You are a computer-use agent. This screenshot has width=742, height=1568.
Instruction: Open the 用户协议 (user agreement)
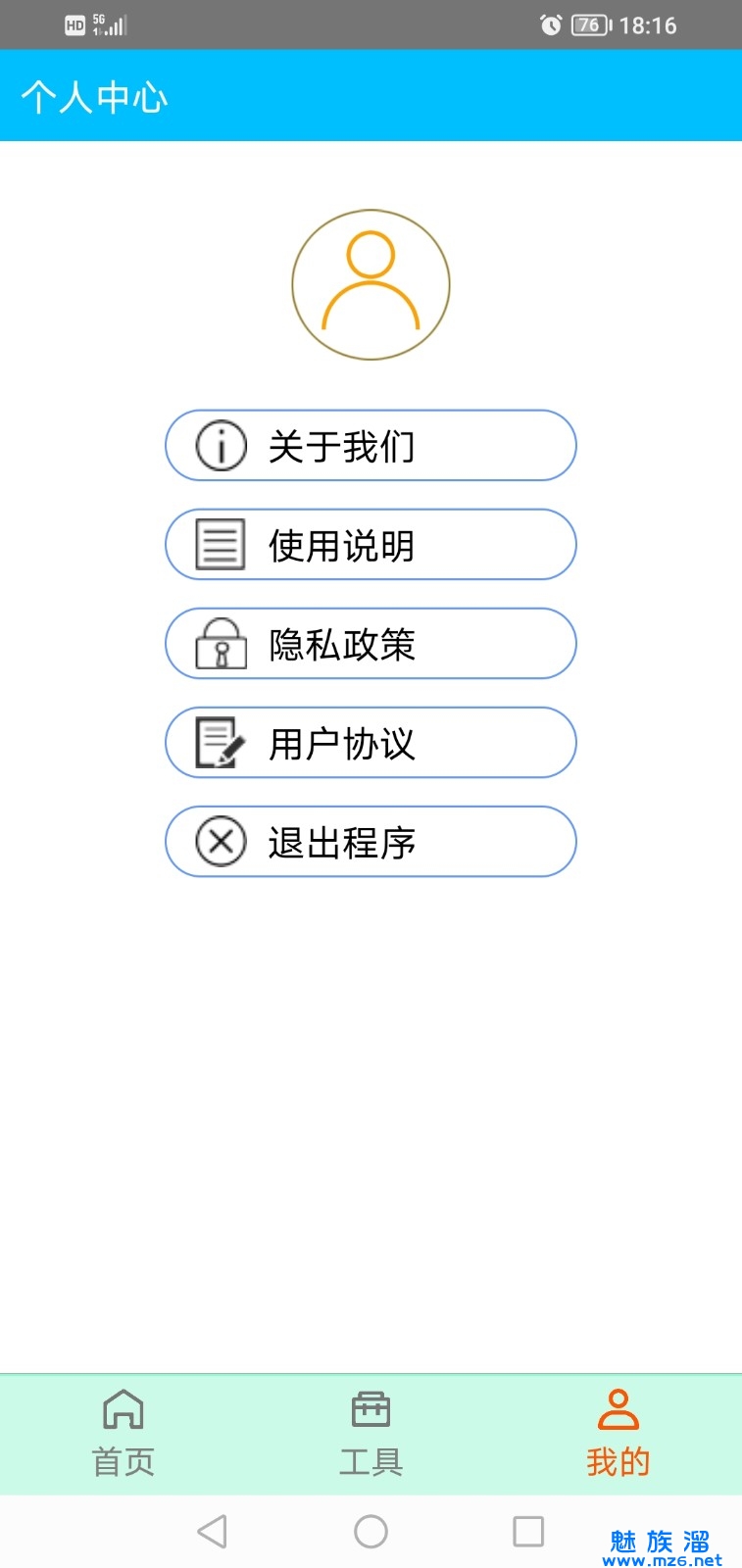click(370, 743)
